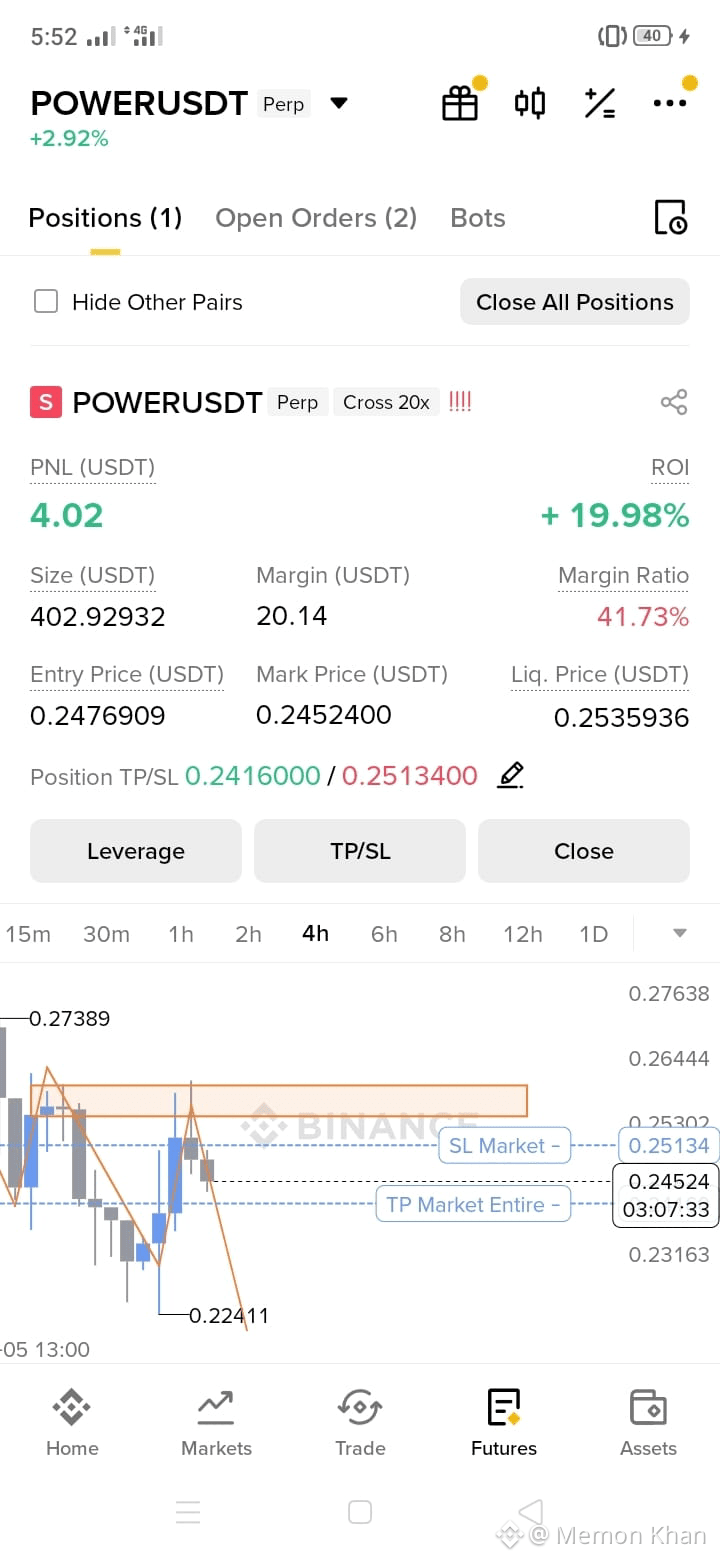
Task: Open the TP/SL button
Action: (x=360, y=851)
